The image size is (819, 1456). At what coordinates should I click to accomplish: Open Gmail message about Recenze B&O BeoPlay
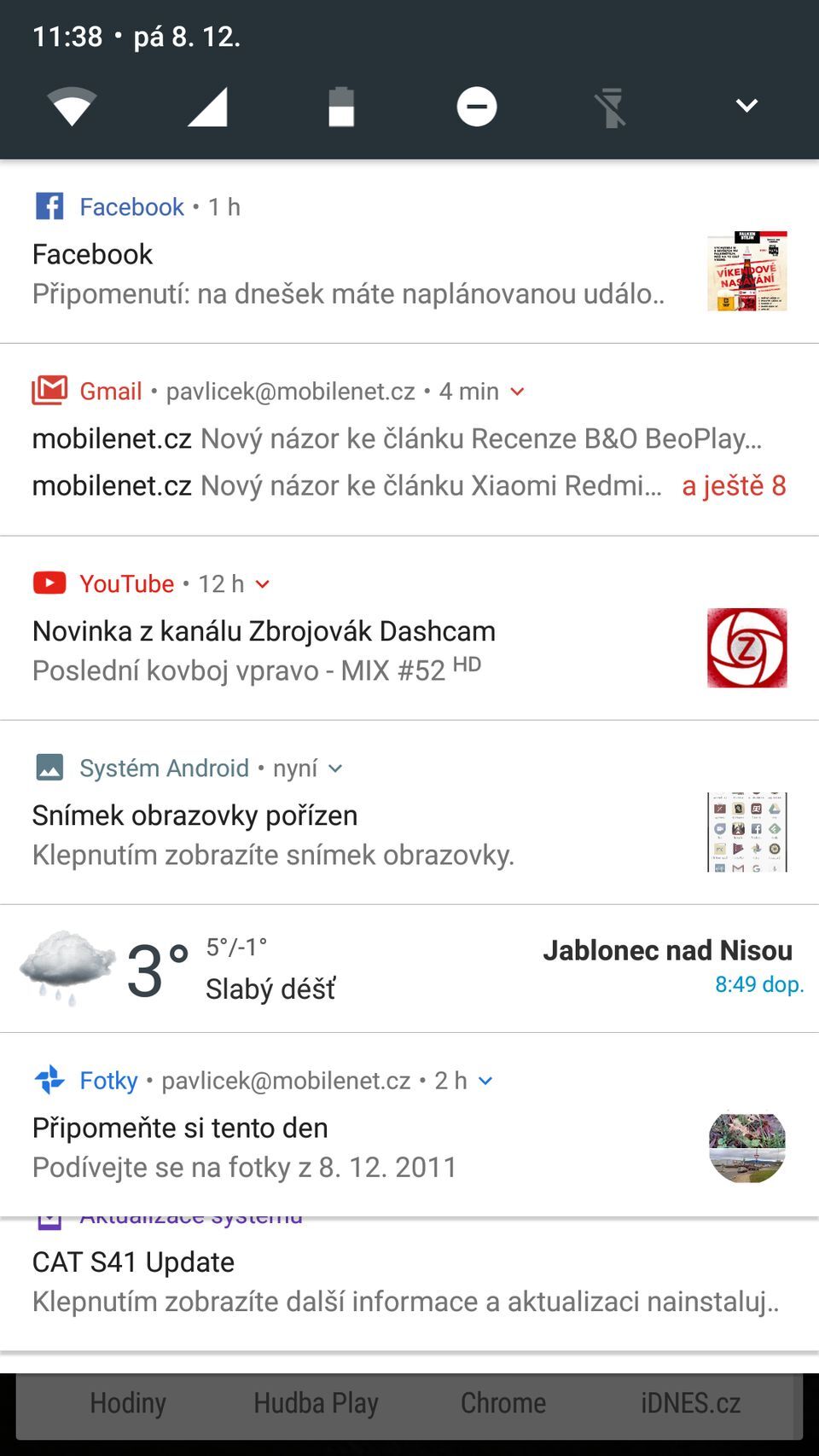[x=397, y=438]
